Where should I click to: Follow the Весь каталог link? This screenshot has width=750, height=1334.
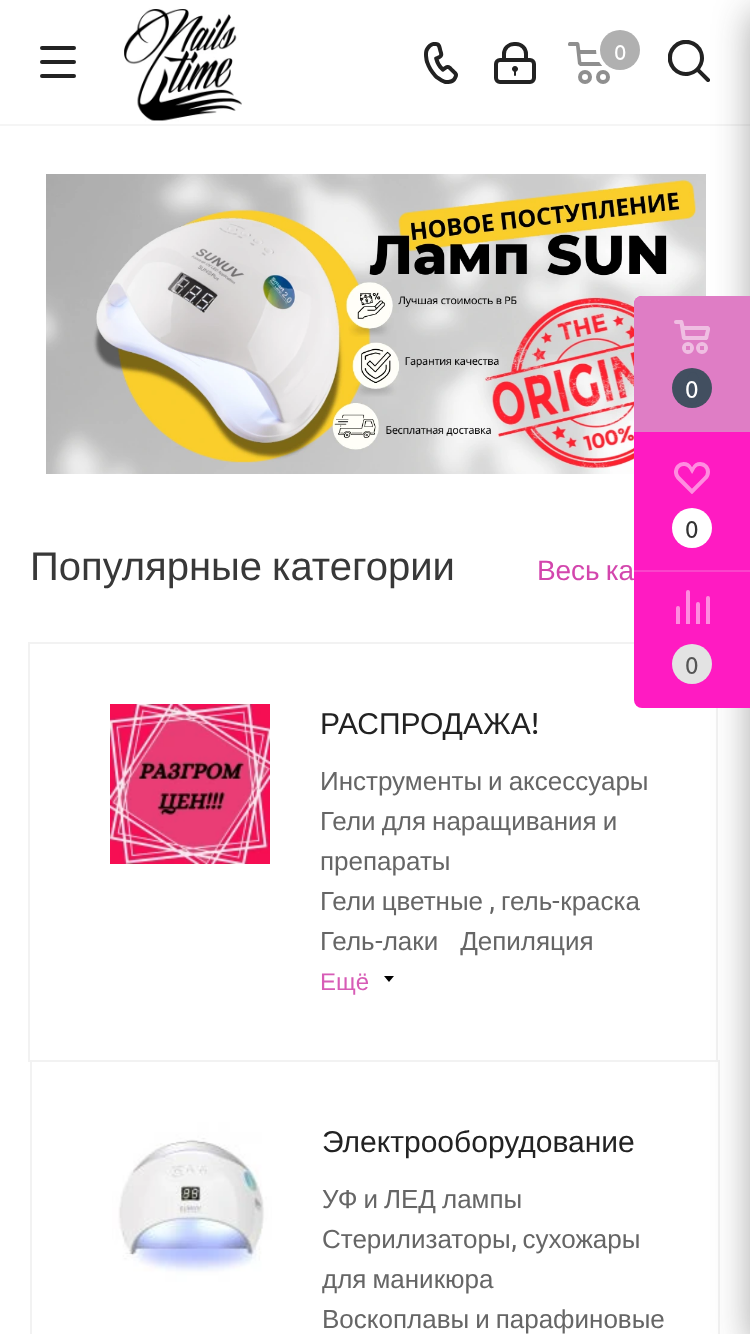[x=586, y=570]
